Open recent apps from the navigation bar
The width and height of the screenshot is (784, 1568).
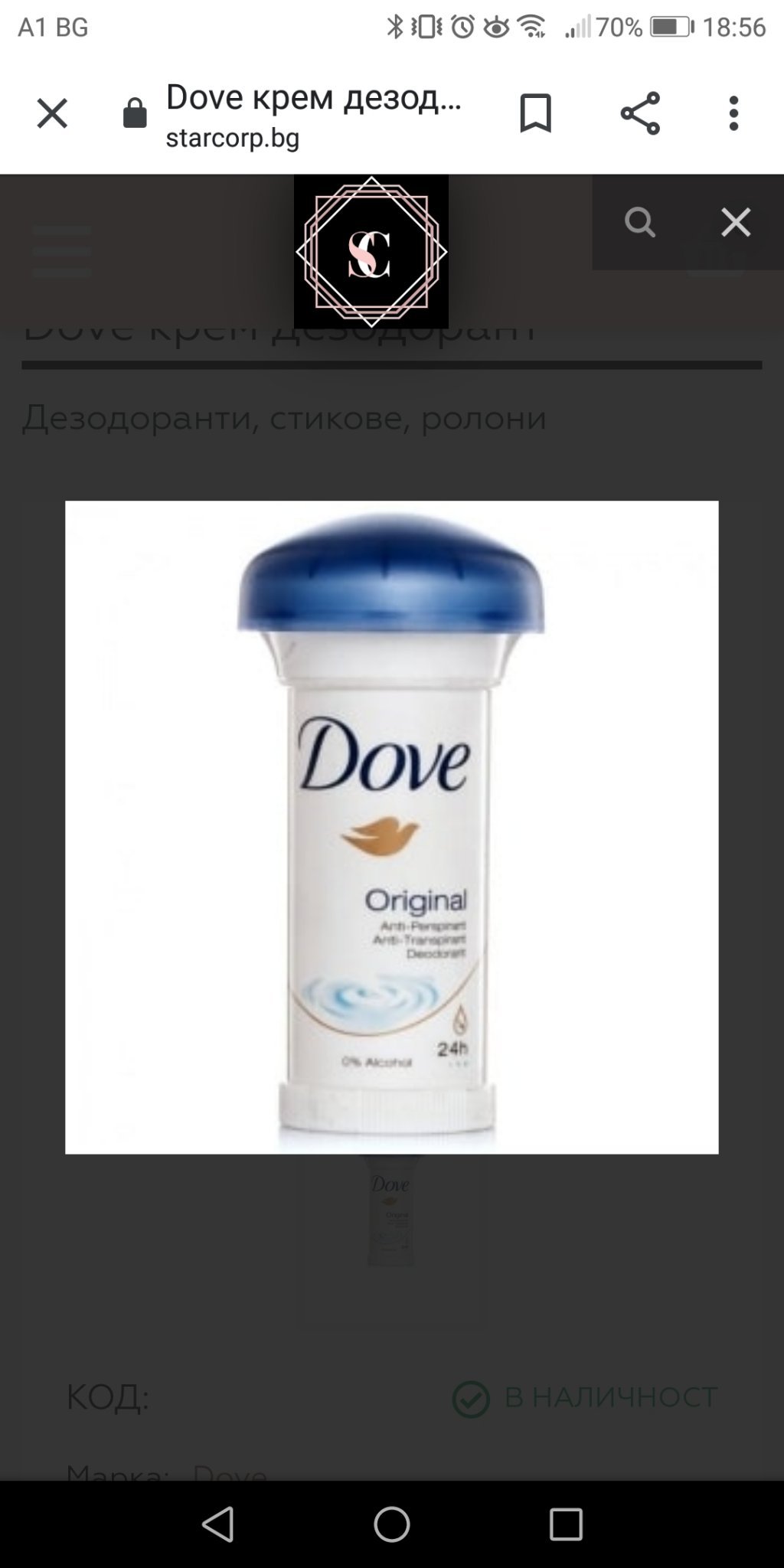click(x=566, y=1524)
